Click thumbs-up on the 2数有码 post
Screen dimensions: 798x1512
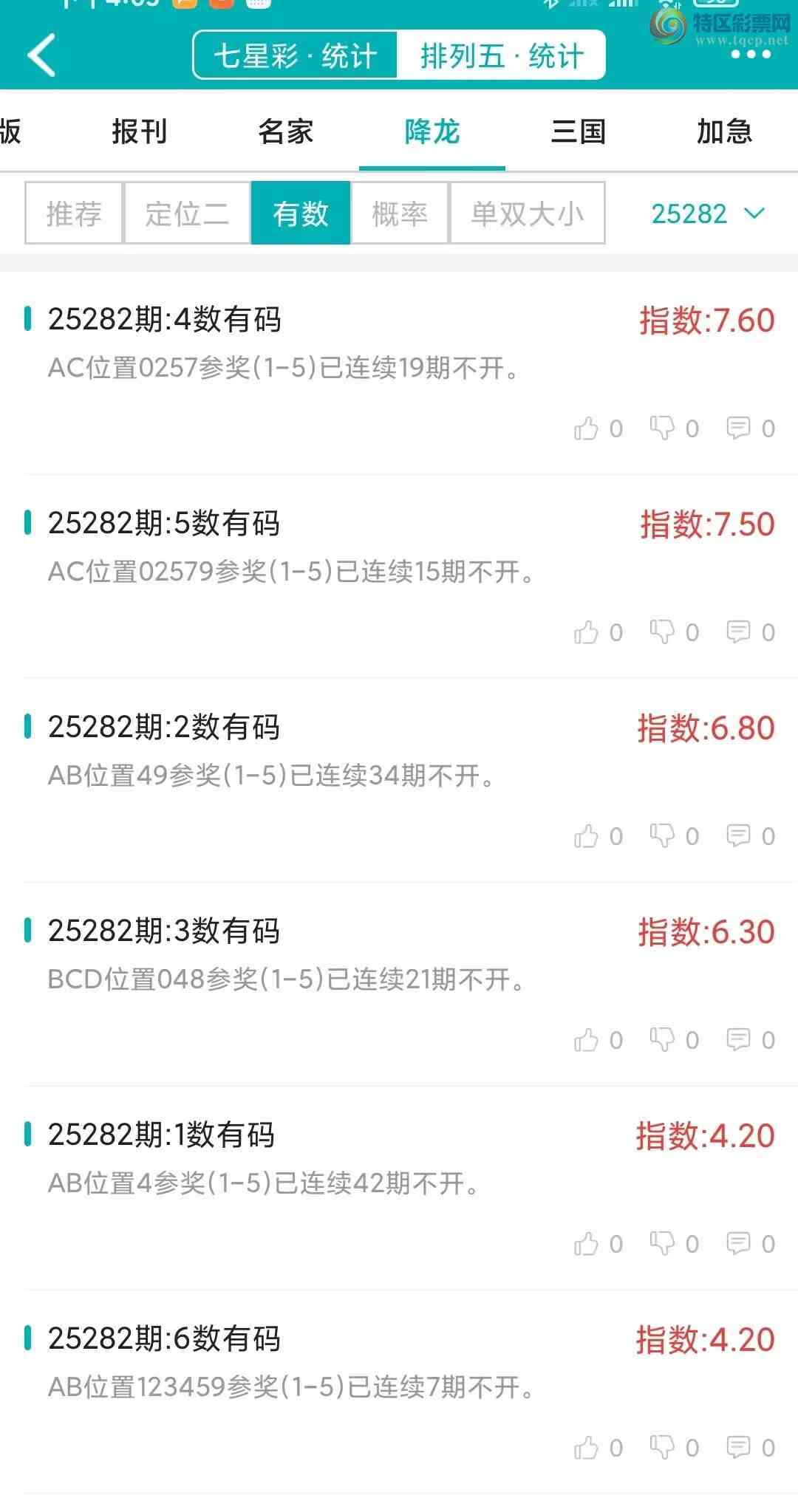(x=587, y=836)
